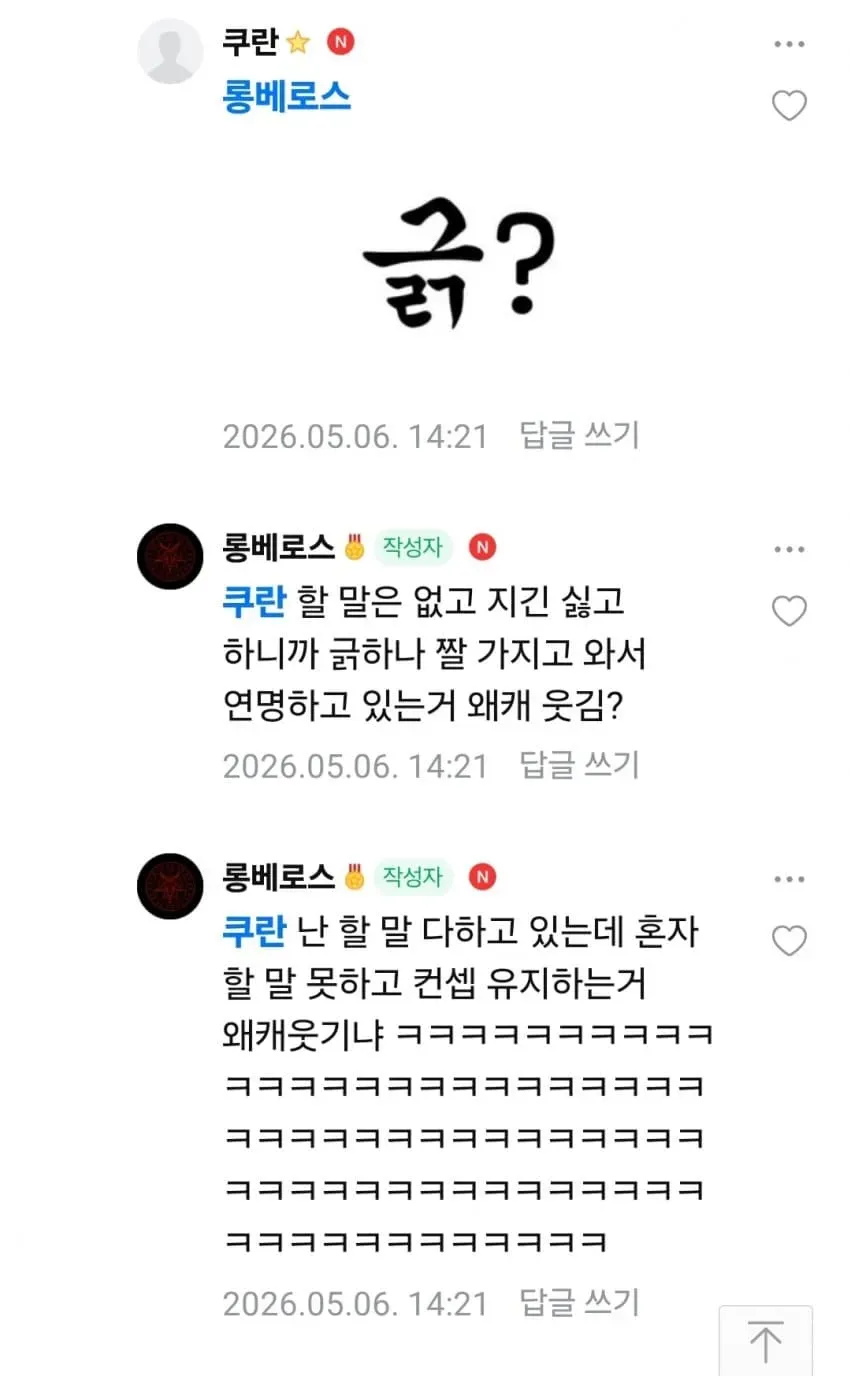Tap 답글 쓰기 under 쿠란's sticker comment

579,435
